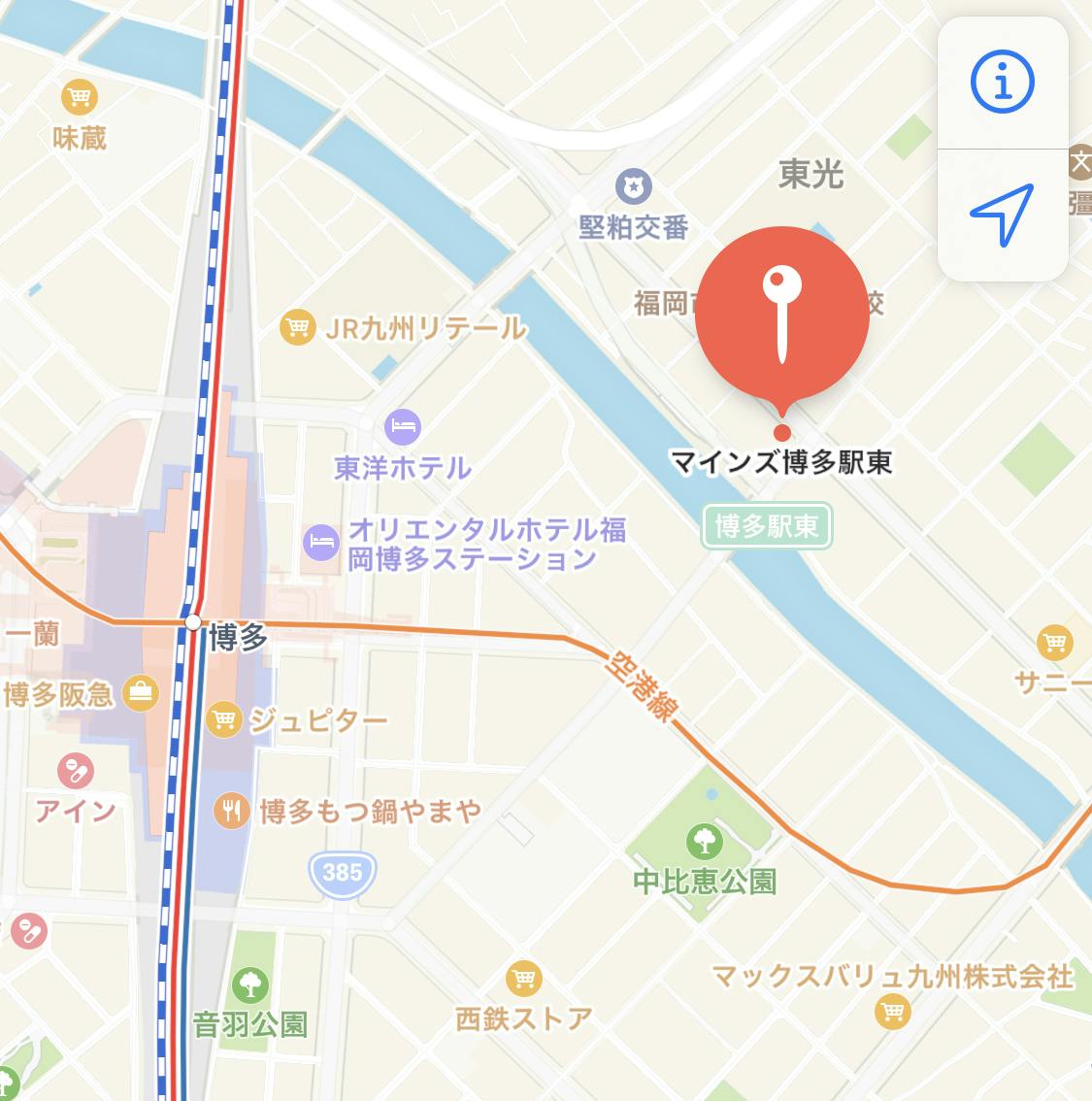The image size is (1092, 1101).
Task: Tap the JR九州リテール shop marker
Action: pyautogui.click(x=298, y=327)
